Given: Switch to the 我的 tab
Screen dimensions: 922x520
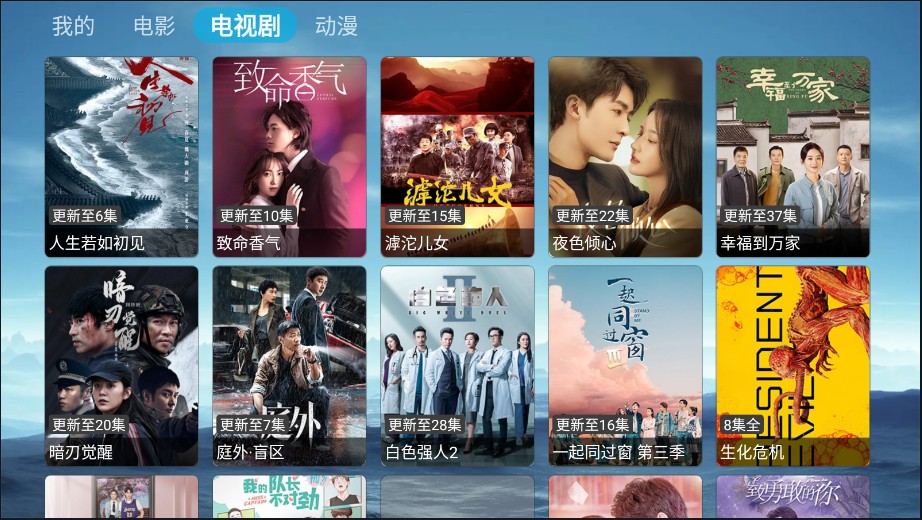Looking at the screenshot, I should (73, 26).
